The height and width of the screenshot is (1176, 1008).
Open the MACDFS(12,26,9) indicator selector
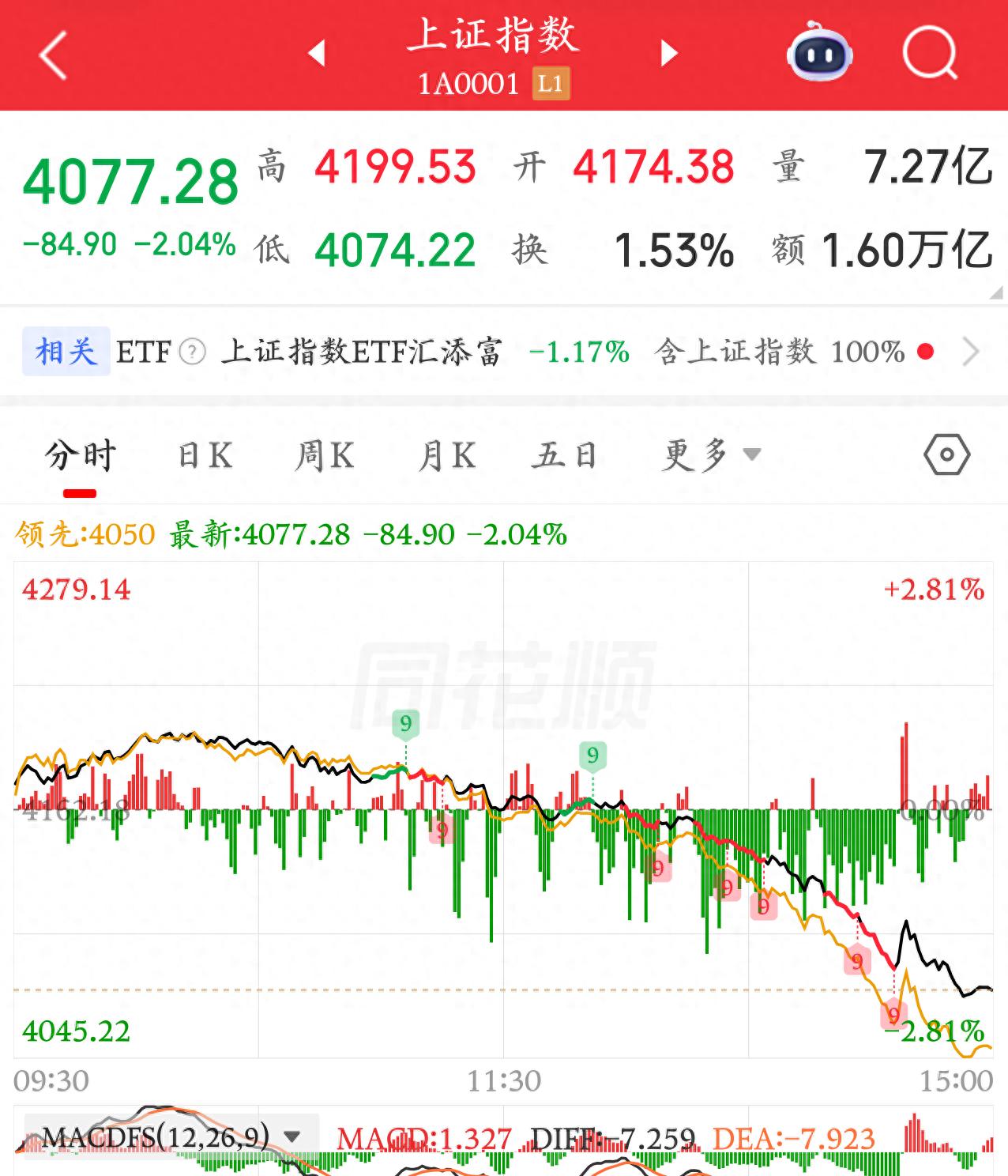pos(171,1137)
